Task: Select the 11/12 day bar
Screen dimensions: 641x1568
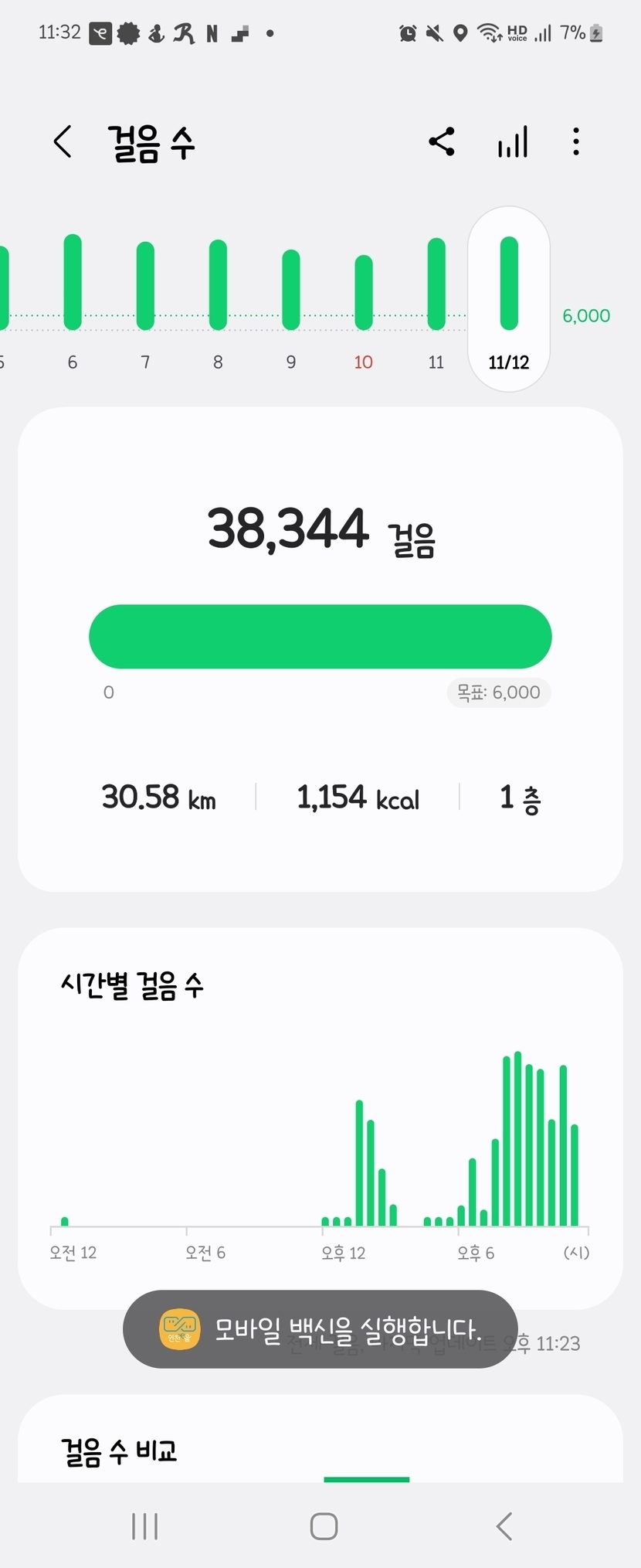Action: pyautogui.click(x=509, y=298)
